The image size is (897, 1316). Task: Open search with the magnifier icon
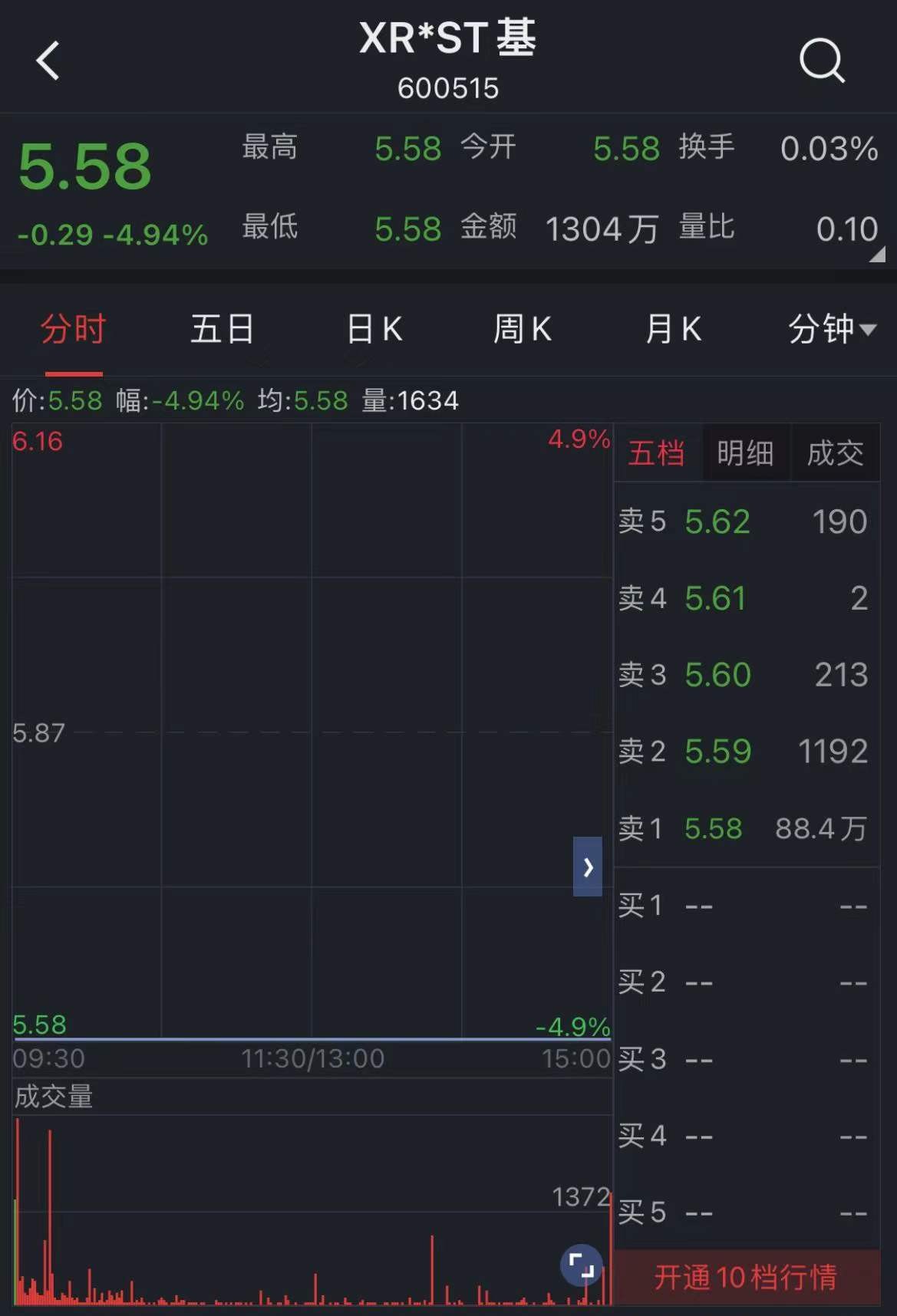click(823, 61)
